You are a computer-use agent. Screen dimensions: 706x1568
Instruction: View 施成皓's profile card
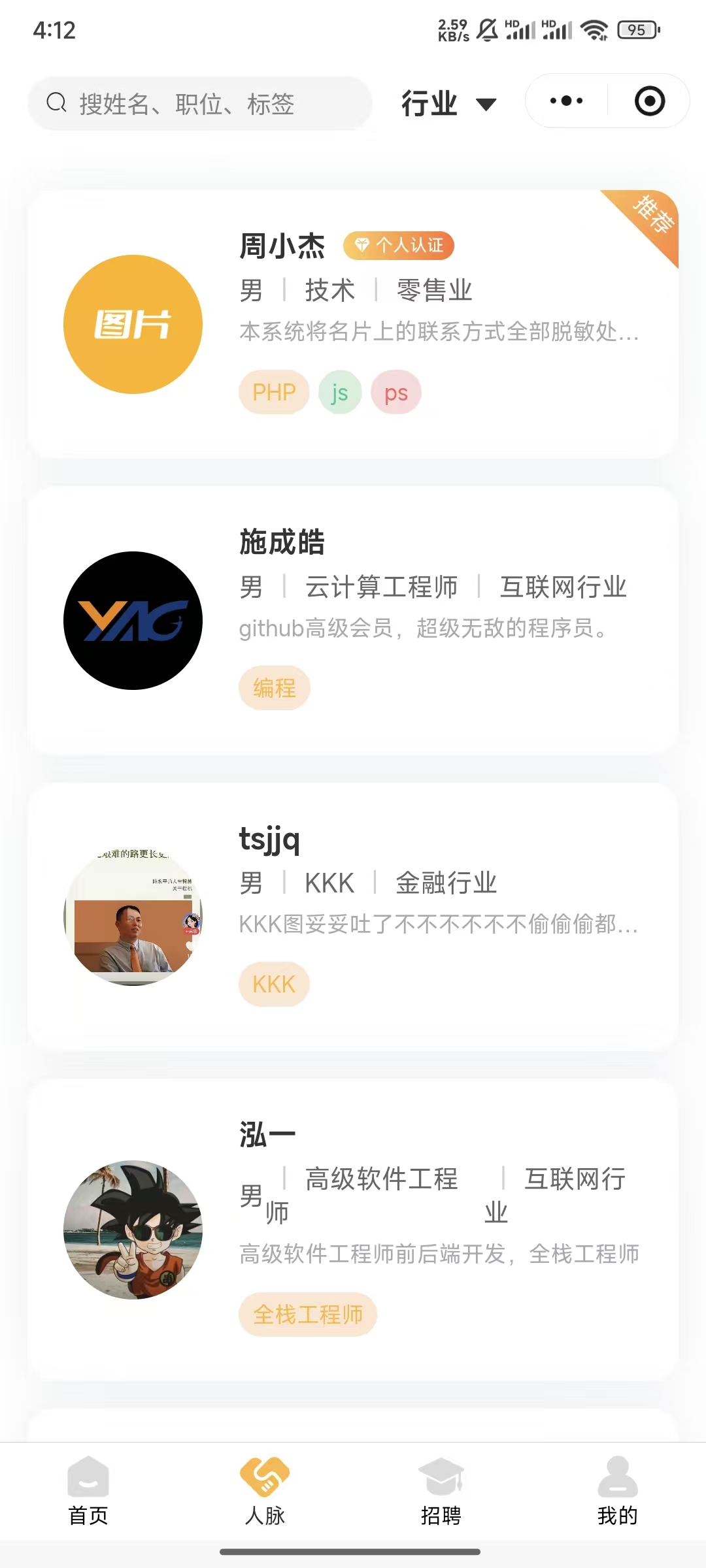(353, 621)
